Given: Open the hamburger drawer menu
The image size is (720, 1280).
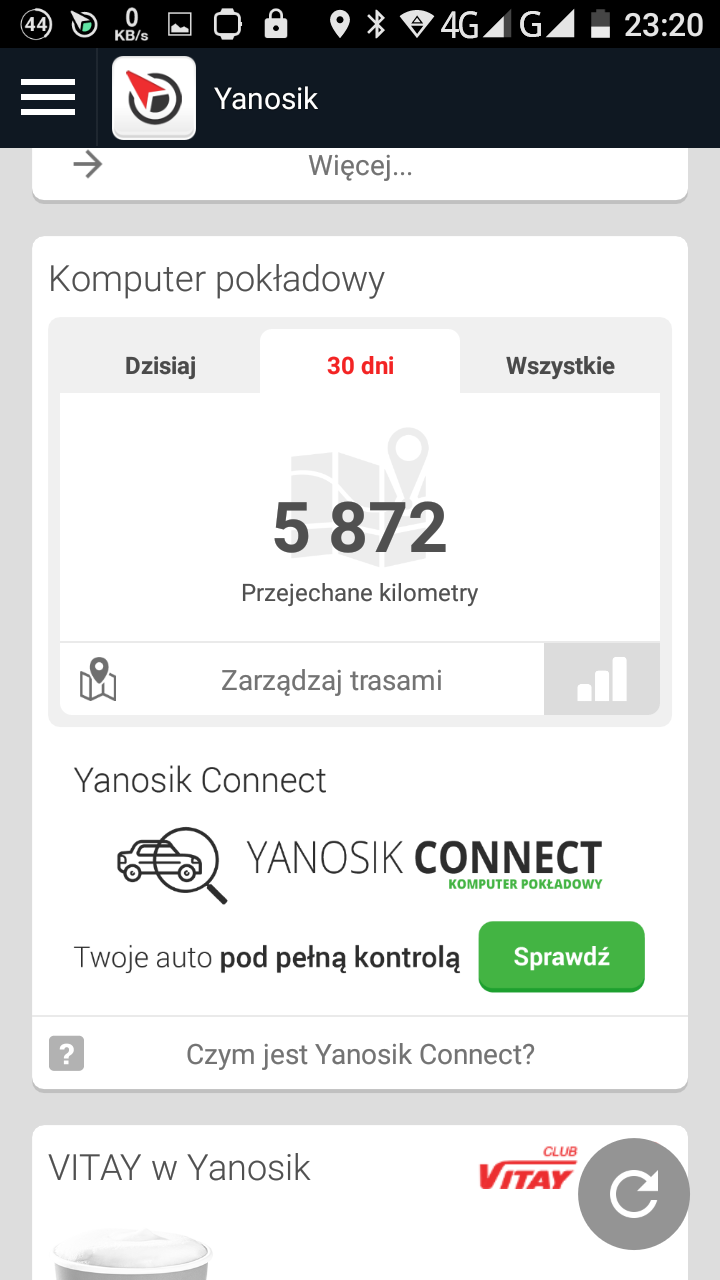Looking at the screenshot, I should 48,98.
